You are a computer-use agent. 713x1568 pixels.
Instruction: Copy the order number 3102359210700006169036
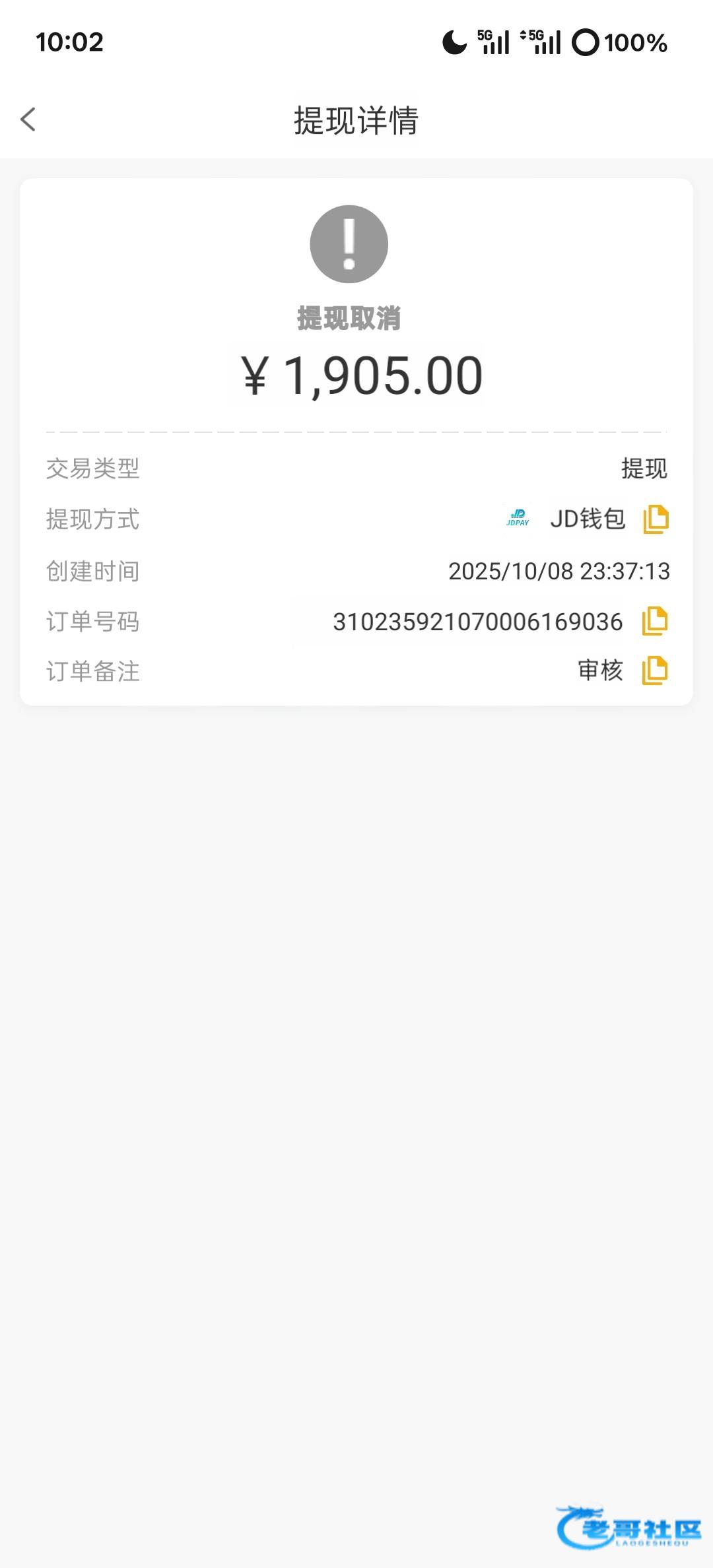pos(654,622)
